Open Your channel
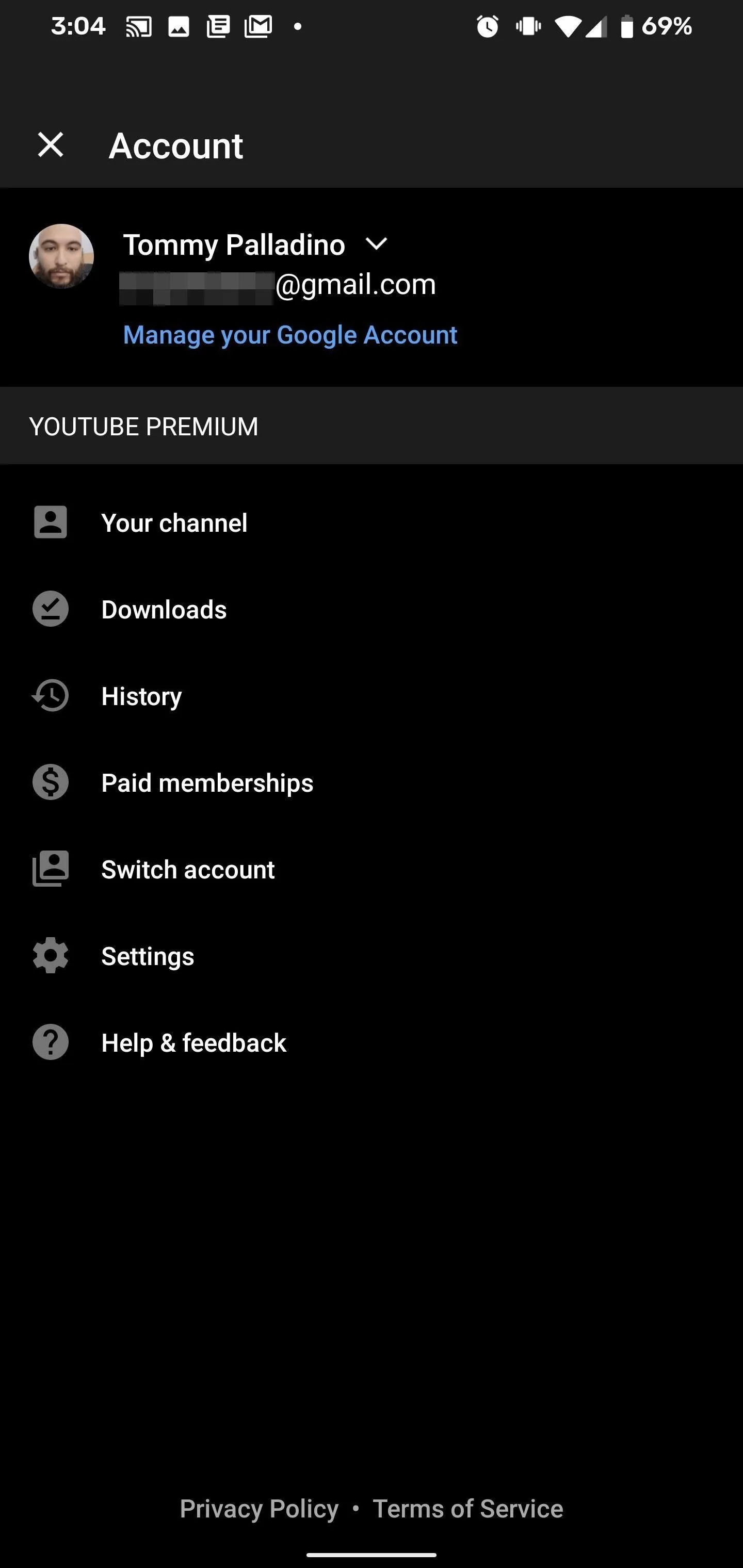 point(372,523)
